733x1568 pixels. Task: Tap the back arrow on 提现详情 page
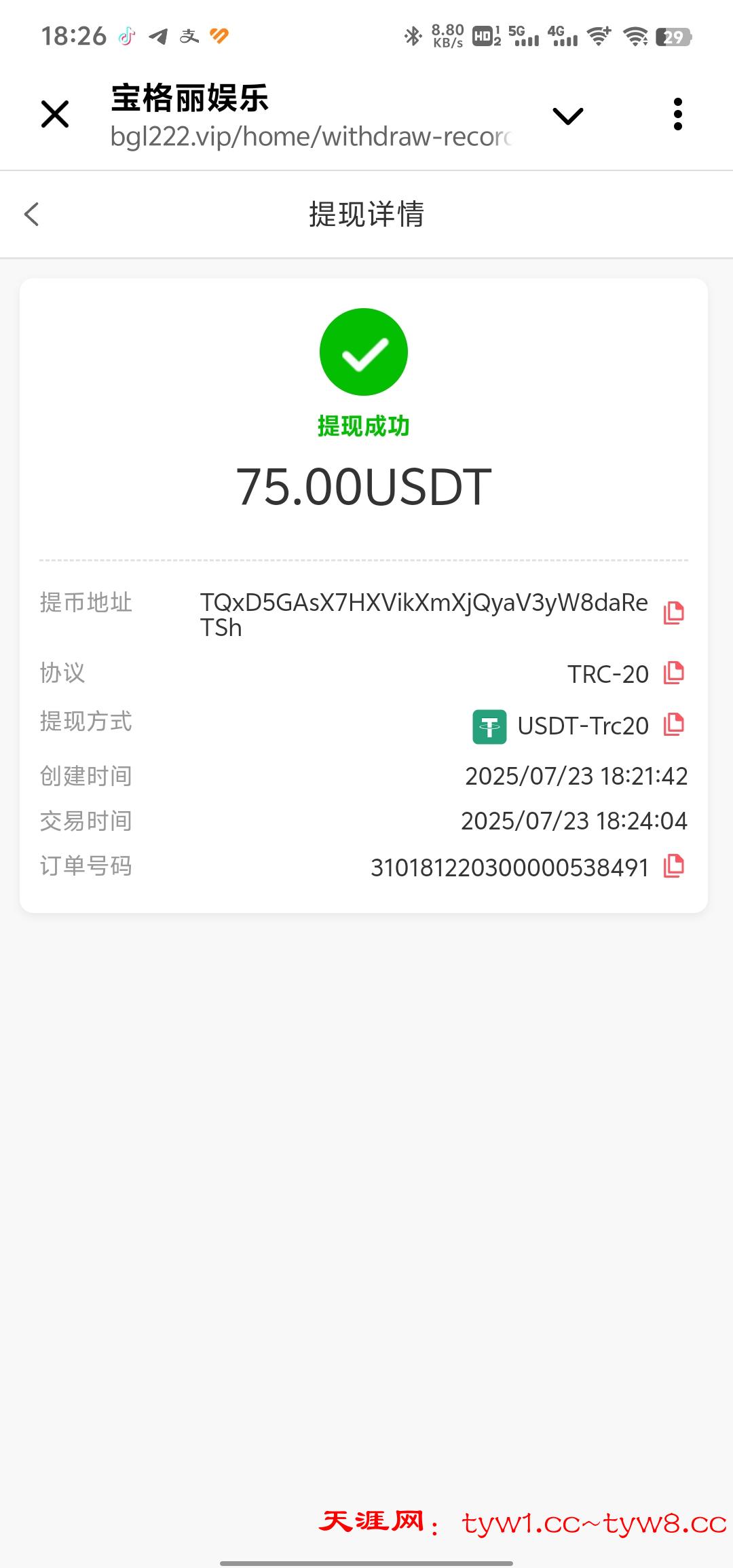click(x=32, y=214)
